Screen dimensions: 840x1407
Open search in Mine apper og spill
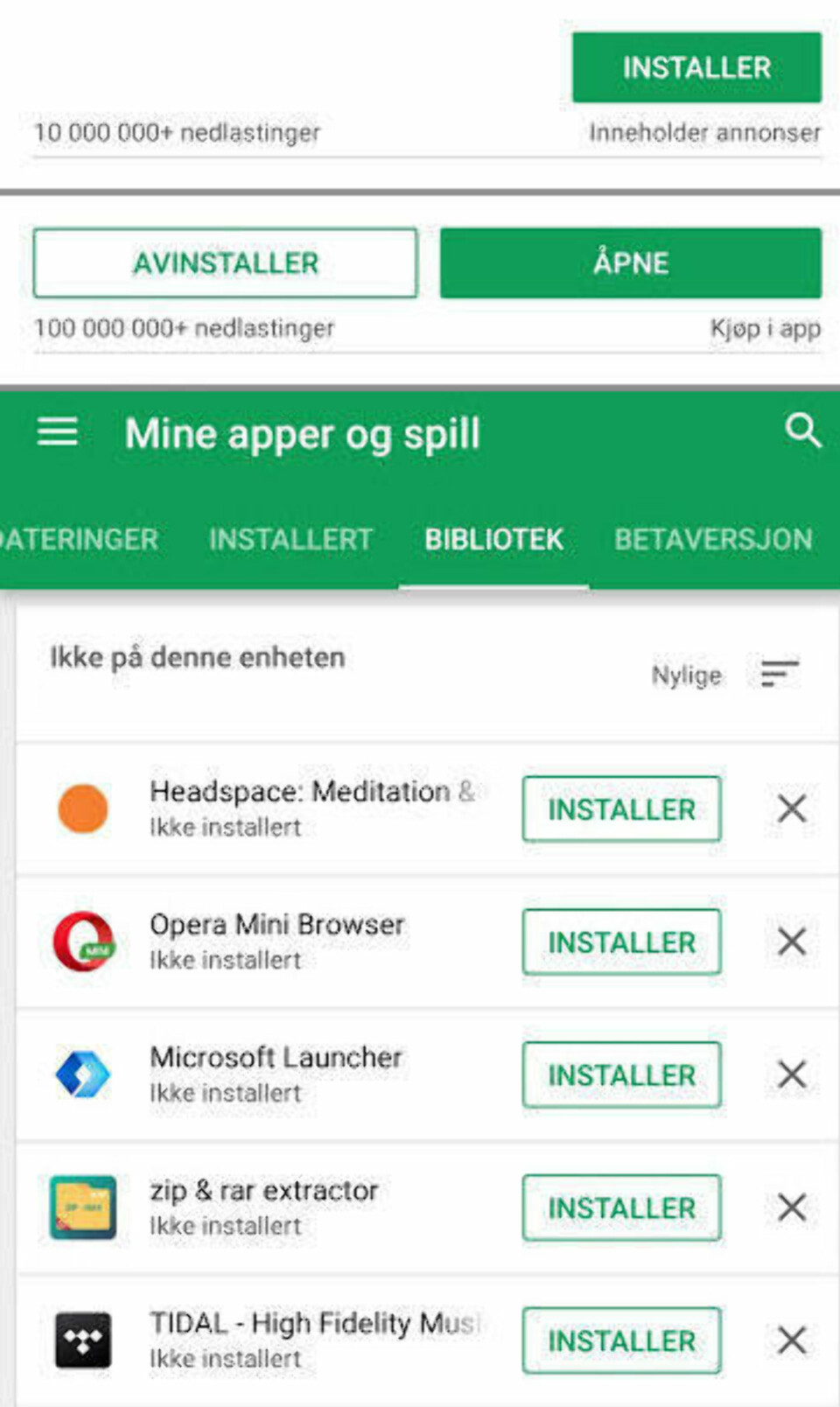coord(801,430)
